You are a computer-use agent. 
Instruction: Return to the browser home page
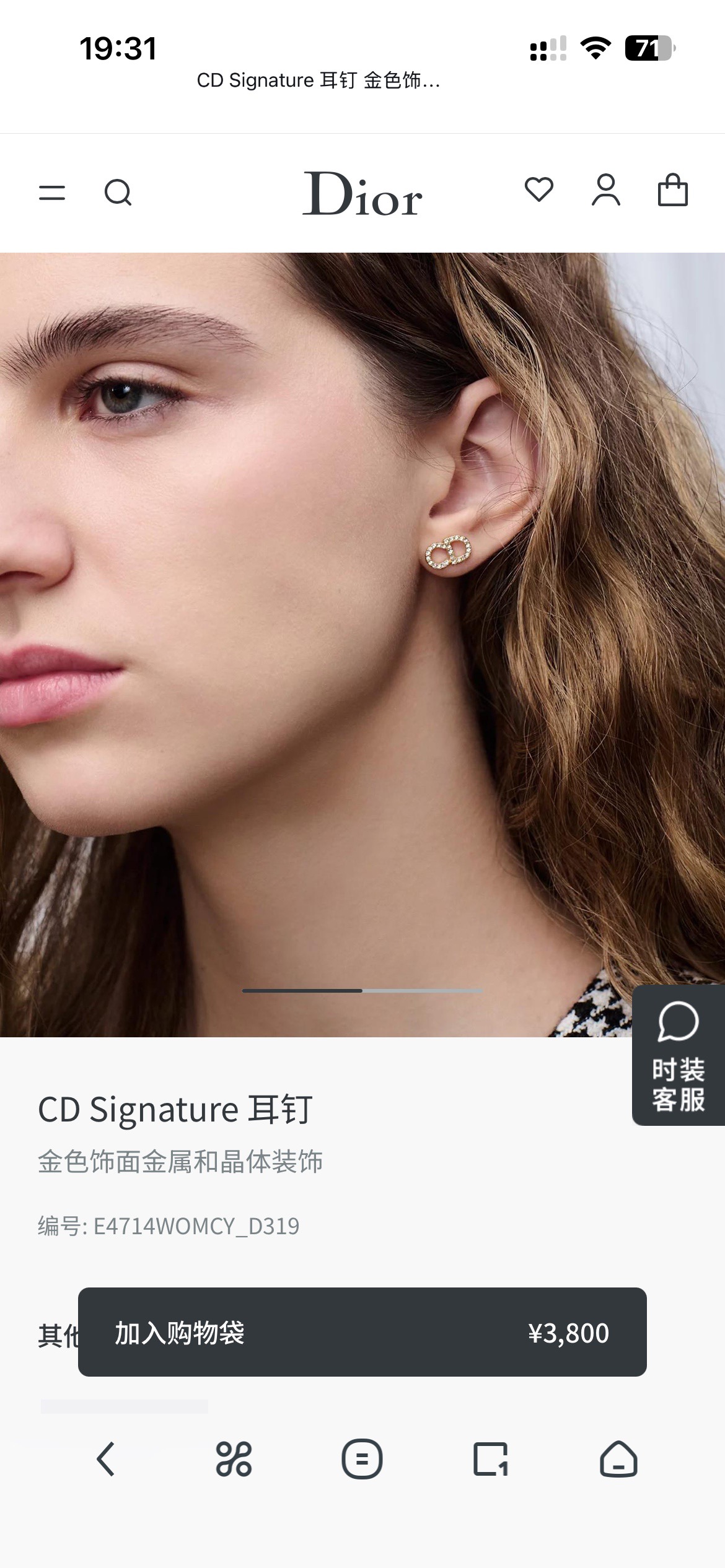pos(618,1459)
